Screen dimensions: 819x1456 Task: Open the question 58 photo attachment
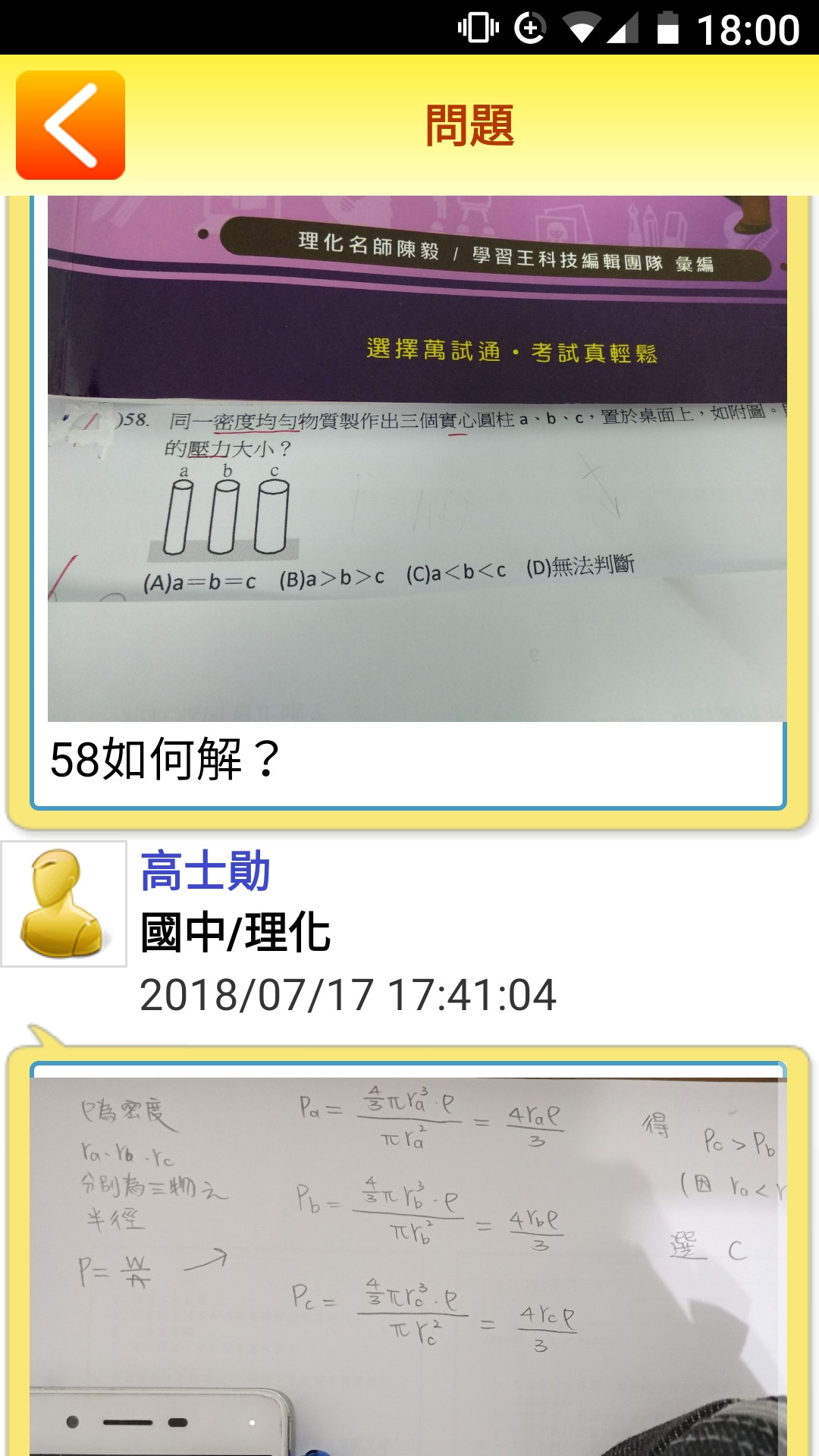click(417, 459)
